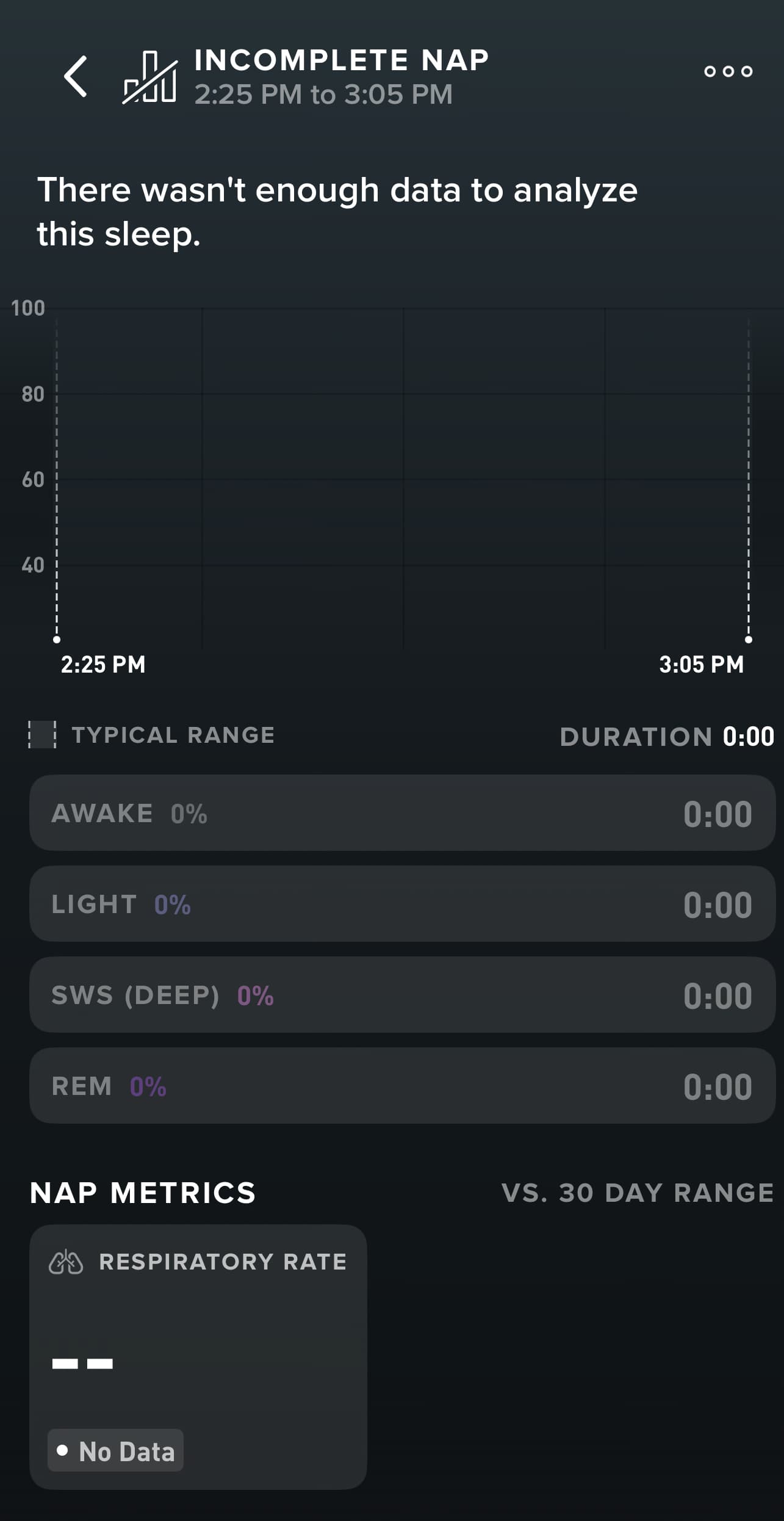Select the Light sleep stage row
The width and height of the screenshot is (784, 1521).
(x=402, y=904)
